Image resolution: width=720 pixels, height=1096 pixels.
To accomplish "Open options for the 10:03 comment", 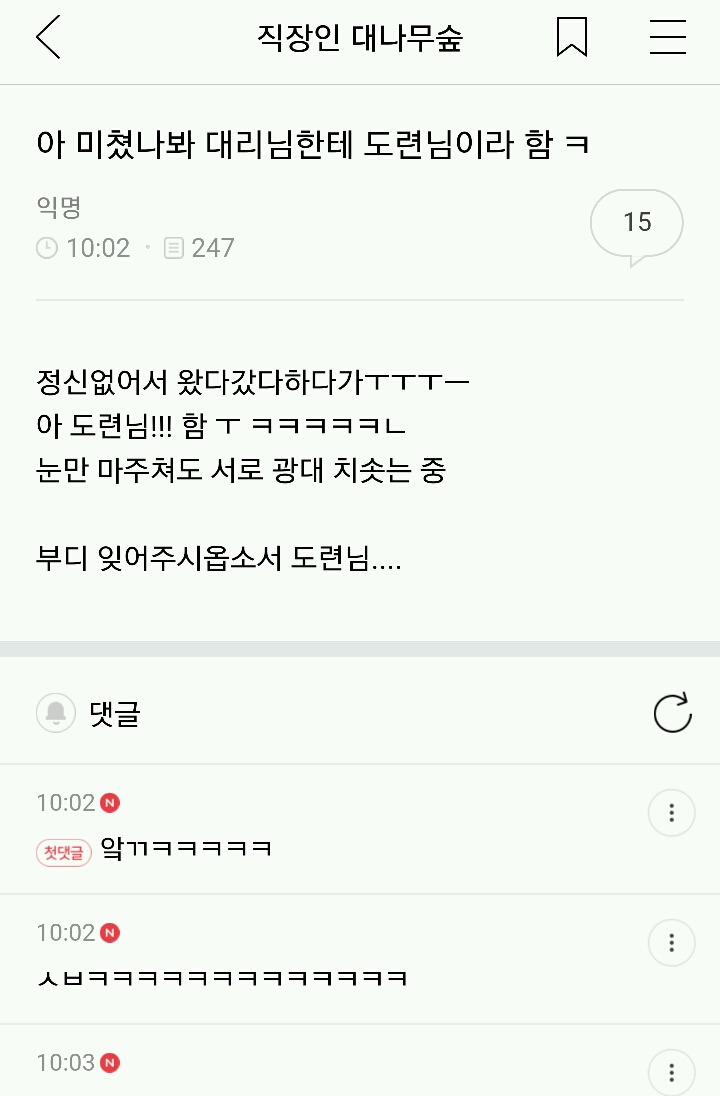I will (671, 1071).
